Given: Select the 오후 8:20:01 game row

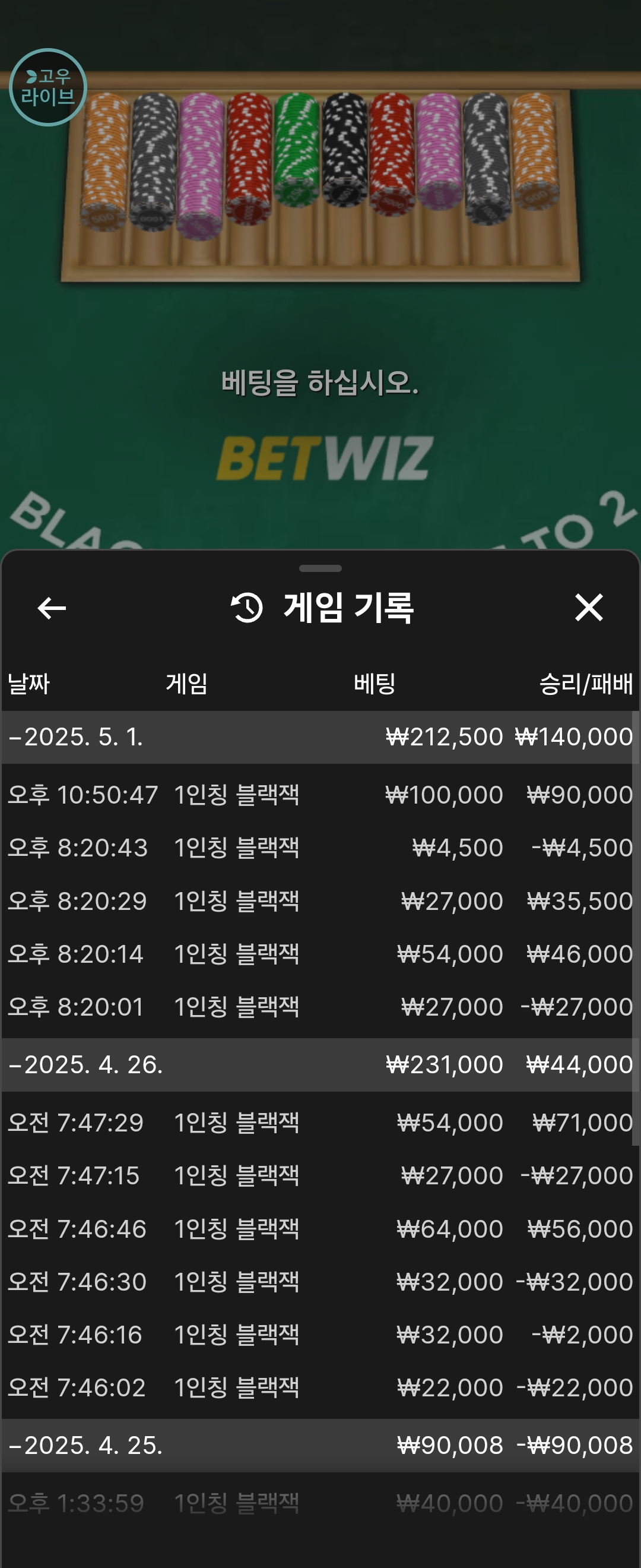Looking at the screenshot, I should point(320,1007).
